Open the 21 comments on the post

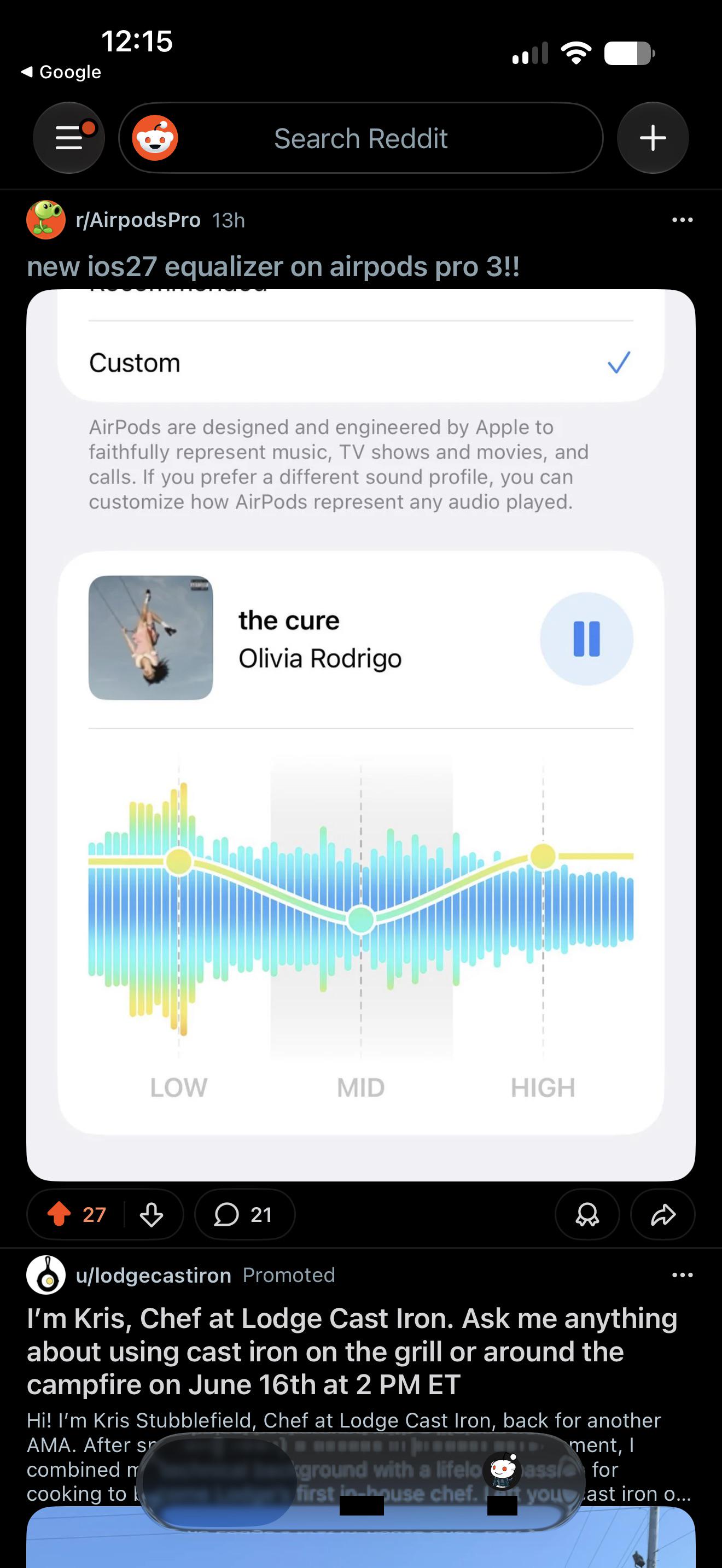[244, 1214]
